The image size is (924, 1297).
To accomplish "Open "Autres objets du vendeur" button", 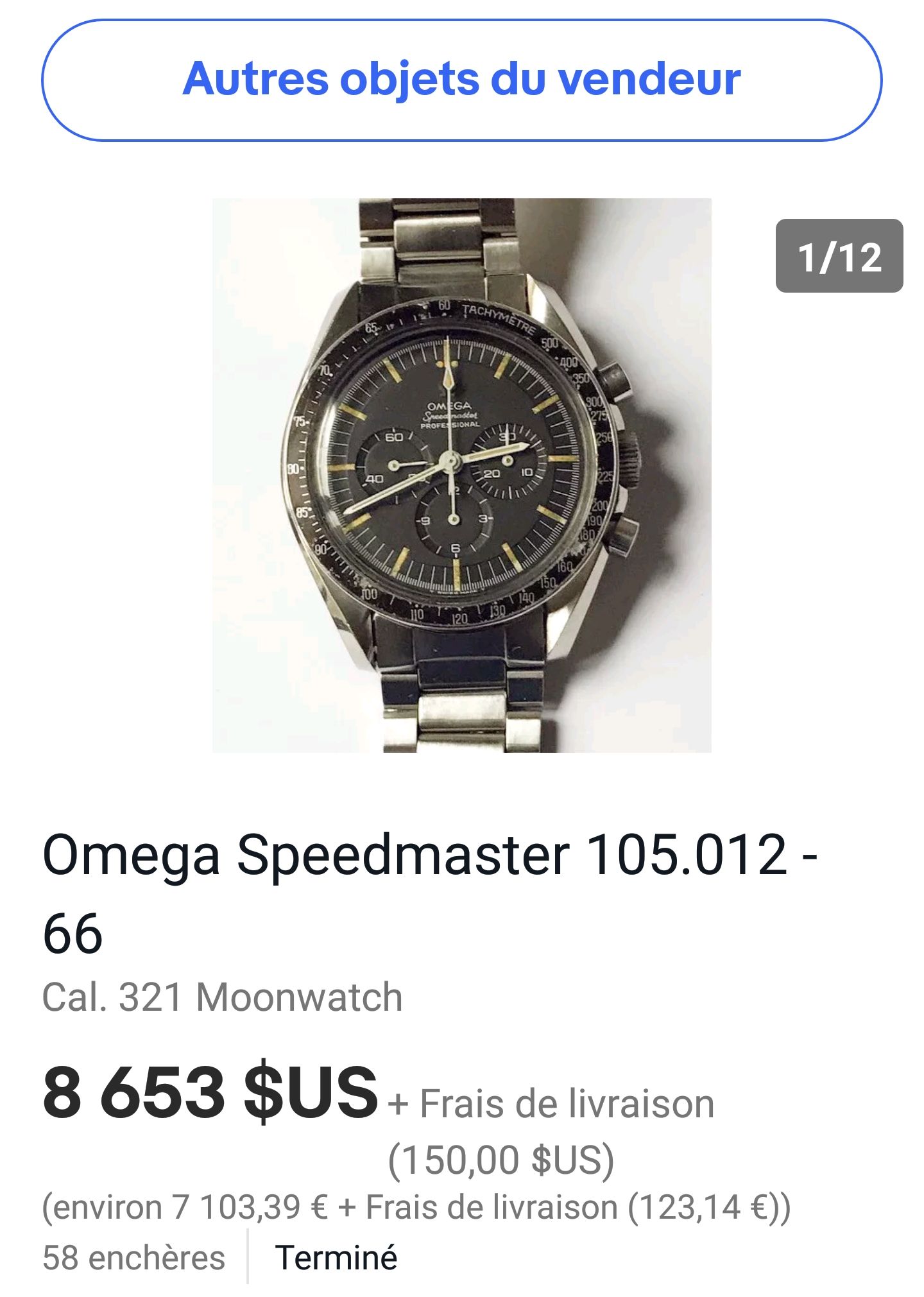I will (461, 80).
